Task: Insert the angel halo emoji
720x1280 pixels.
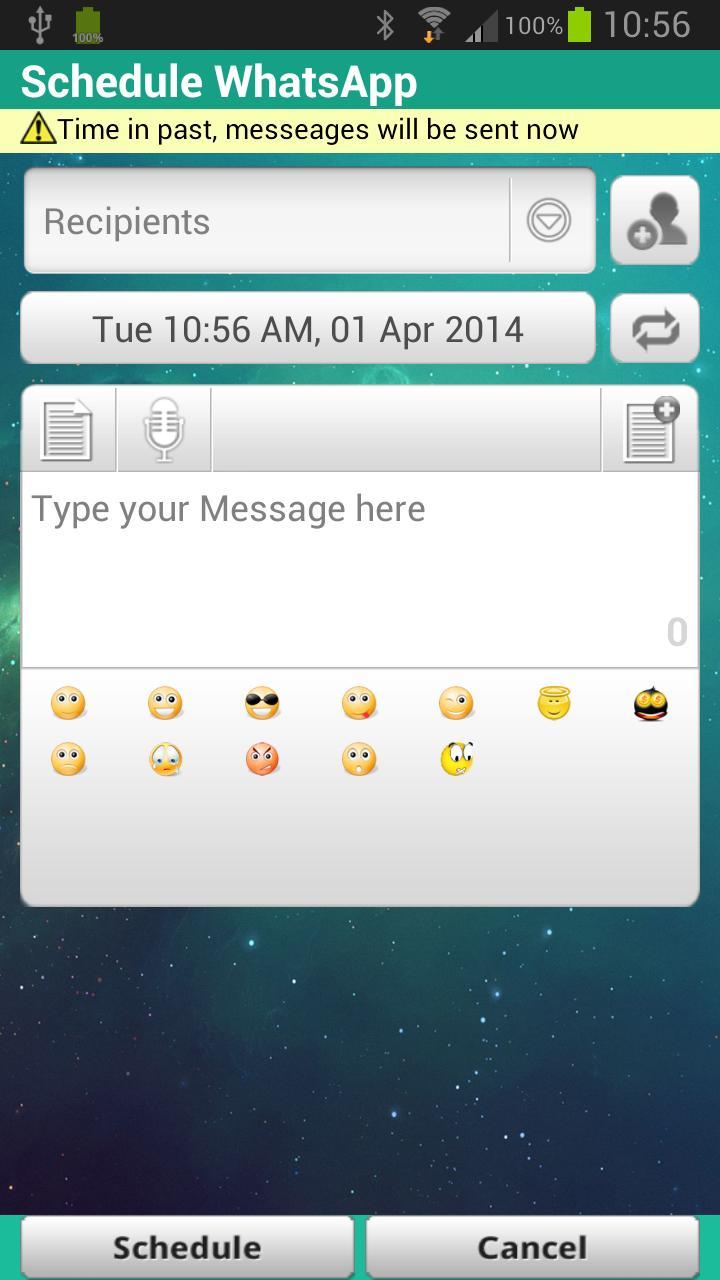Action: 553,704
